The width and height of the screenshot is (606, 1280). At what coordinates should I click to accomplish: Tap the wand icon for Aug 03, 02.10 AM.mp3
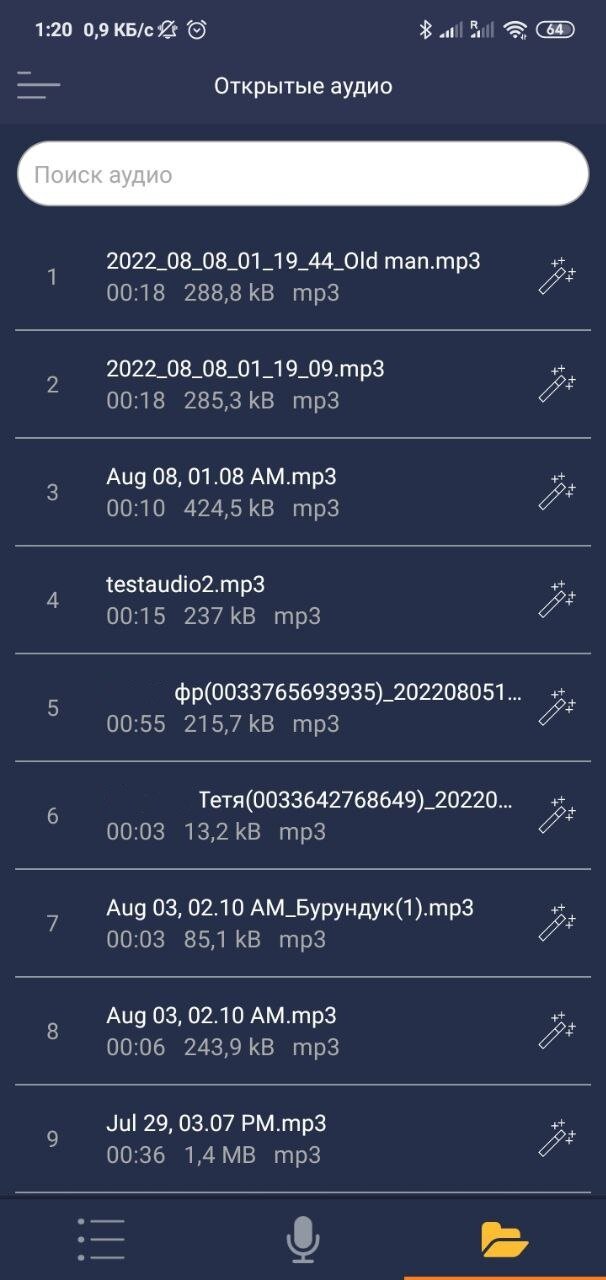[557, 1032]
